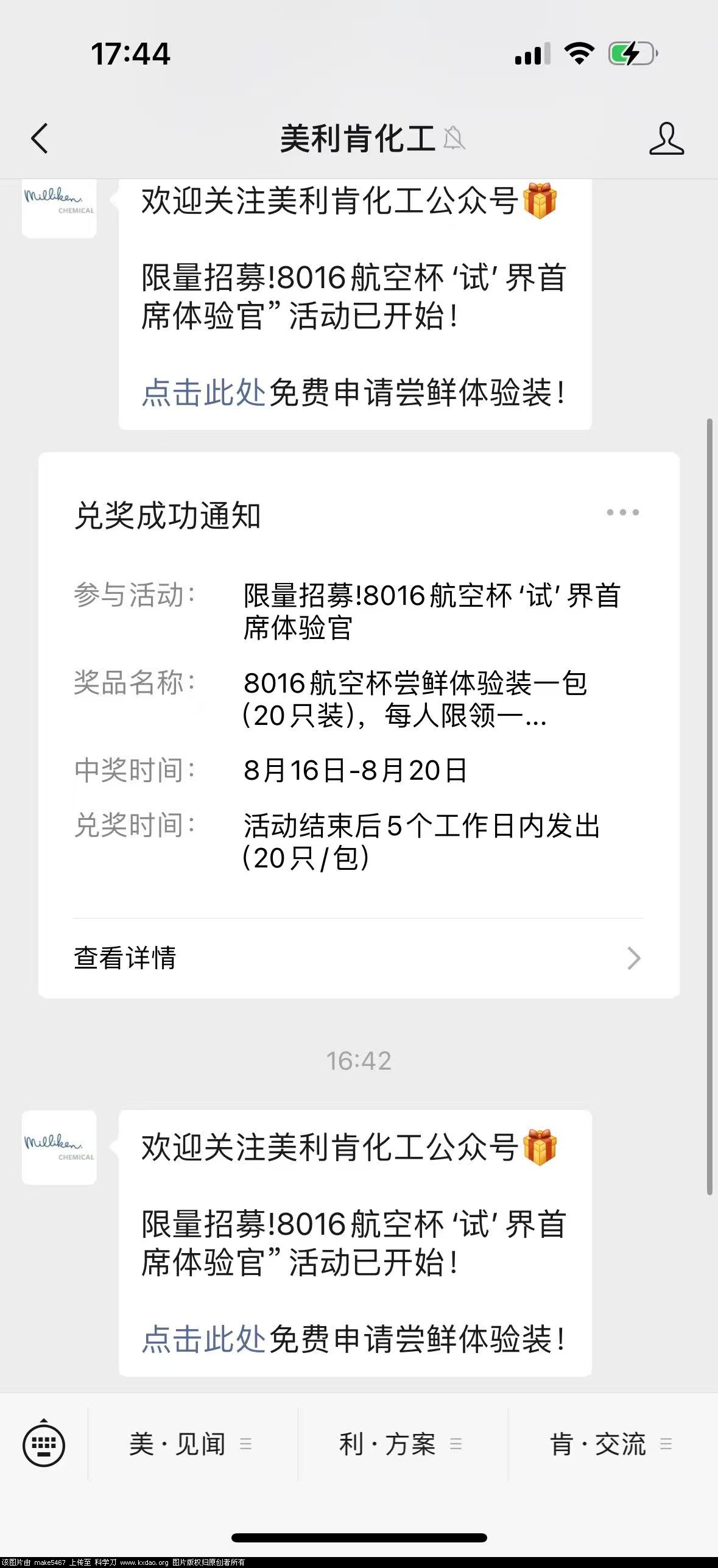
Task: Expand the 肯·交流 menu
Action: pos(611,1444)
